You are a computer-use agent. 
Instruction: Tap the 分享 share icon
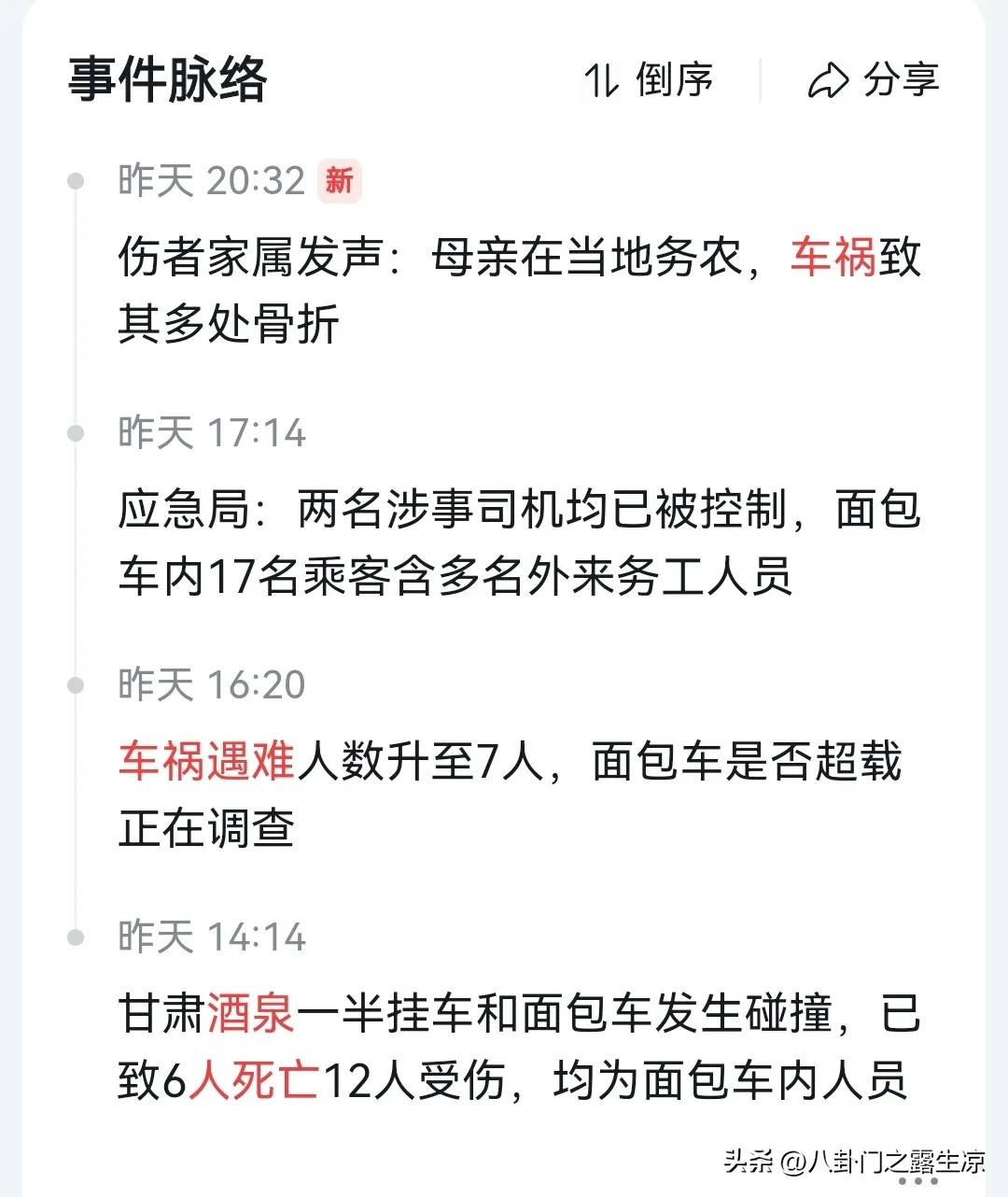pos(828,79)
